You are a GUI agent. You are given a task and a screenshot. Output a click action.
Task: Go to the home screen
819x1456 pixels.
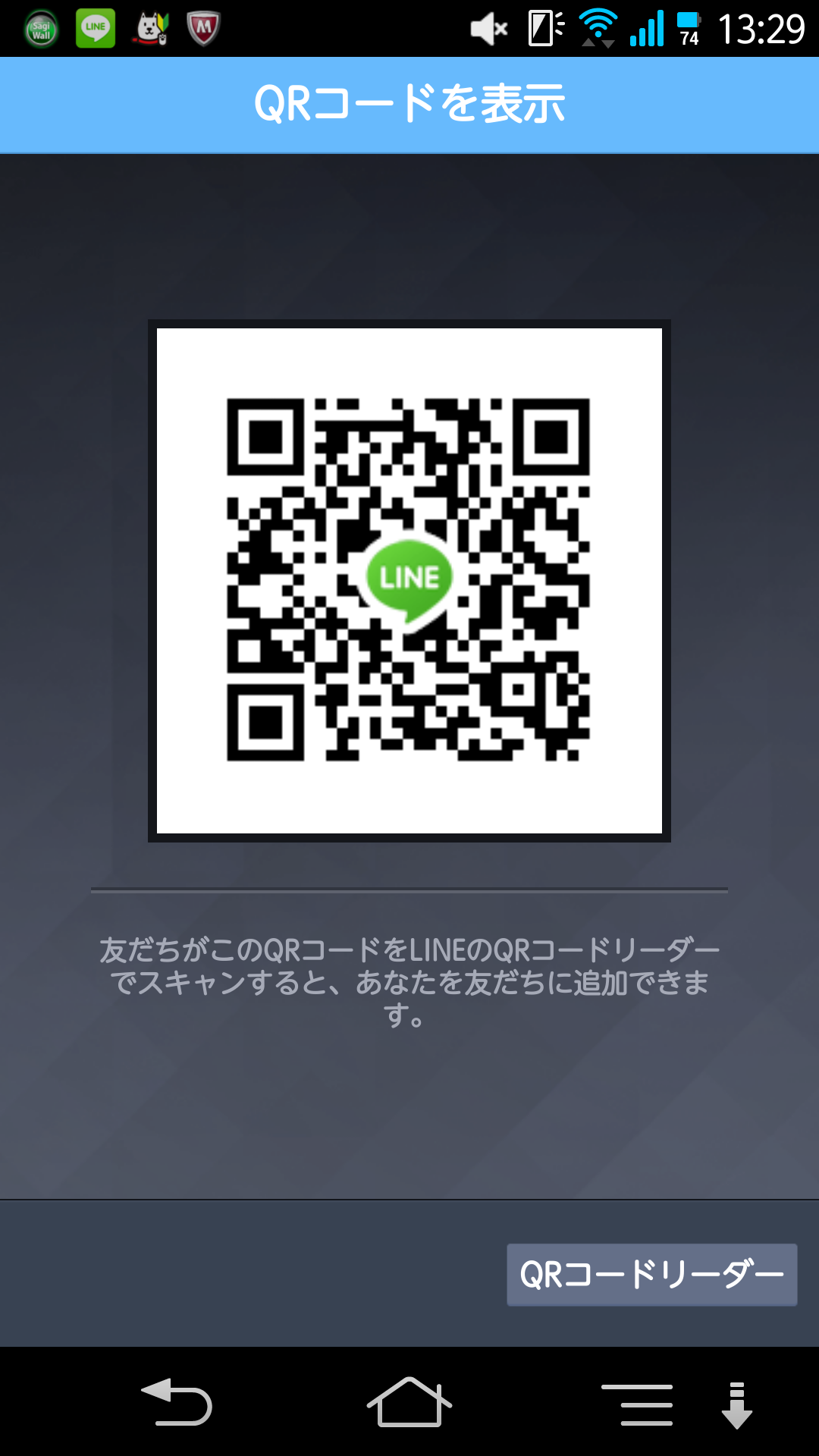[409, 1402]
